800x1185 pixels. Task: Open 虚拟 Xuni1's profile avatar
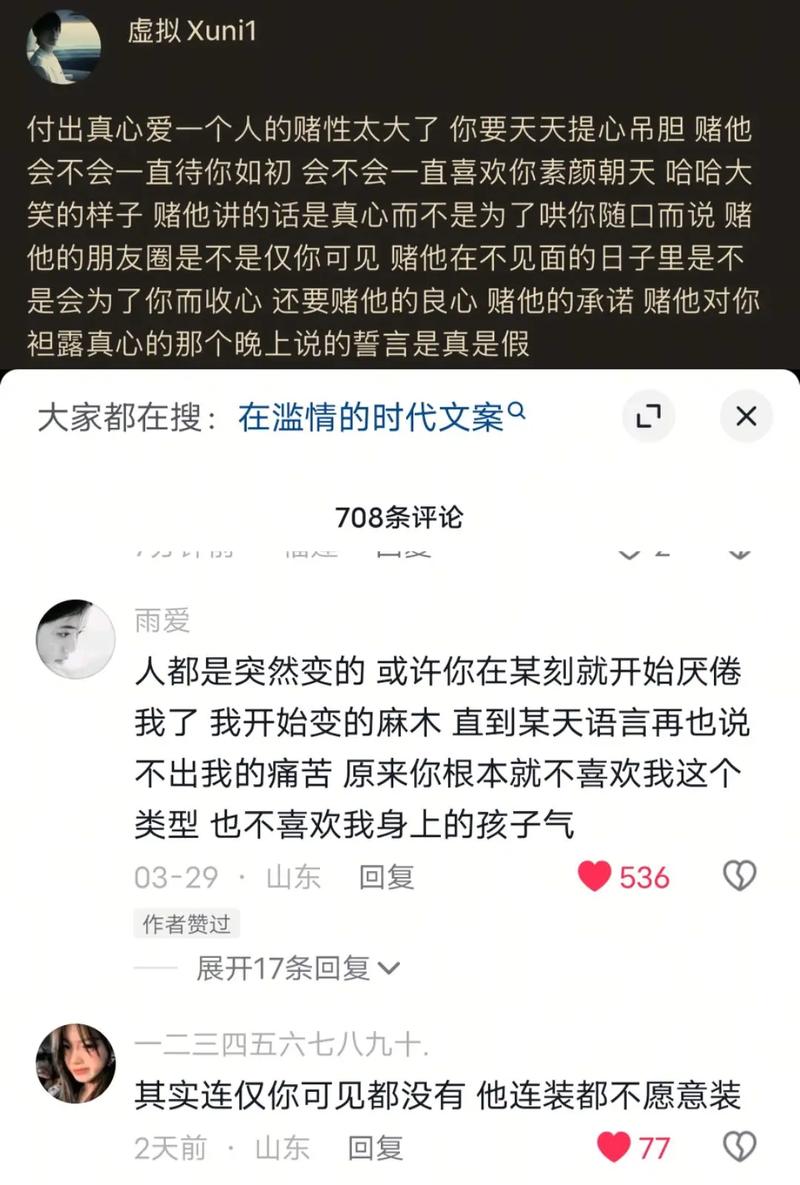[64, 47]
